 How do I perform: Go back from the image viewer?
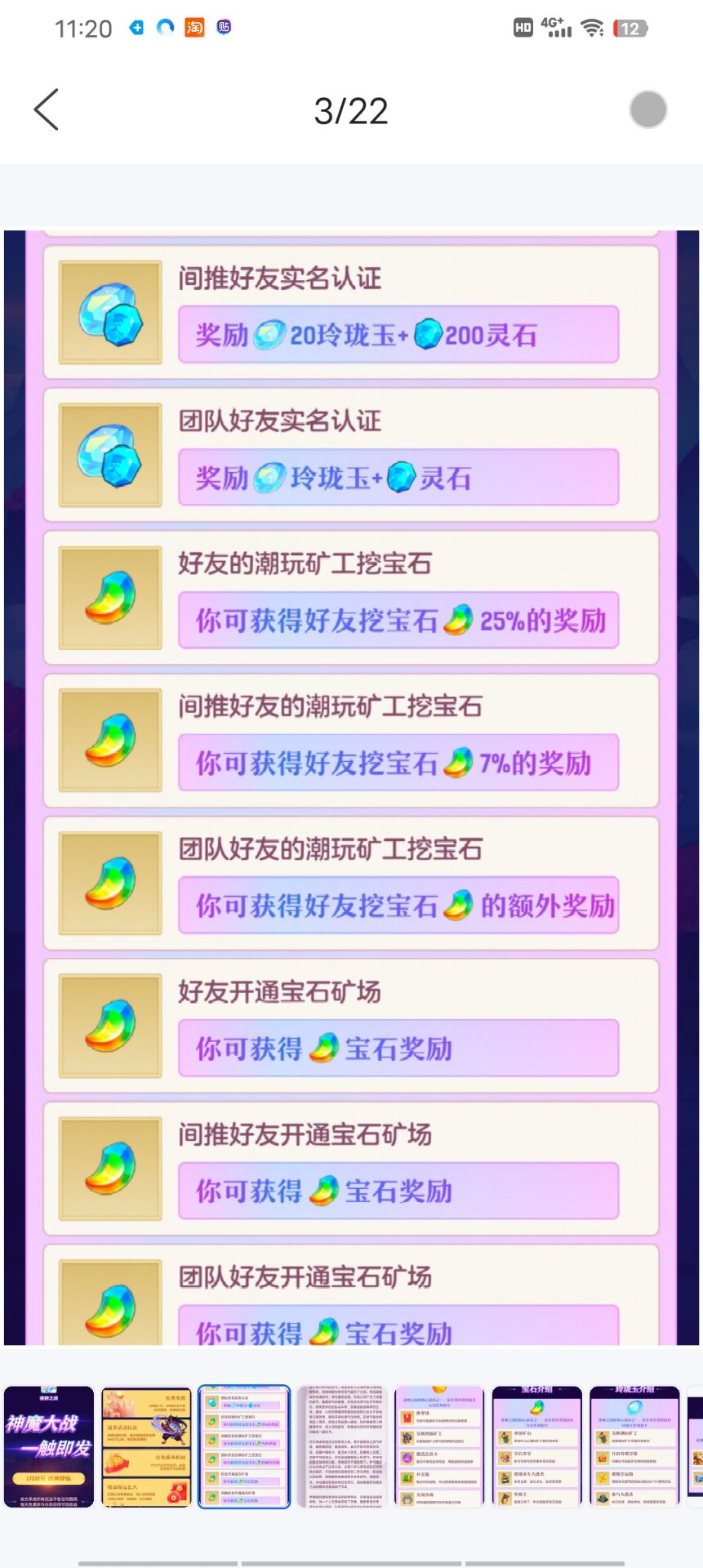(47, 109)
